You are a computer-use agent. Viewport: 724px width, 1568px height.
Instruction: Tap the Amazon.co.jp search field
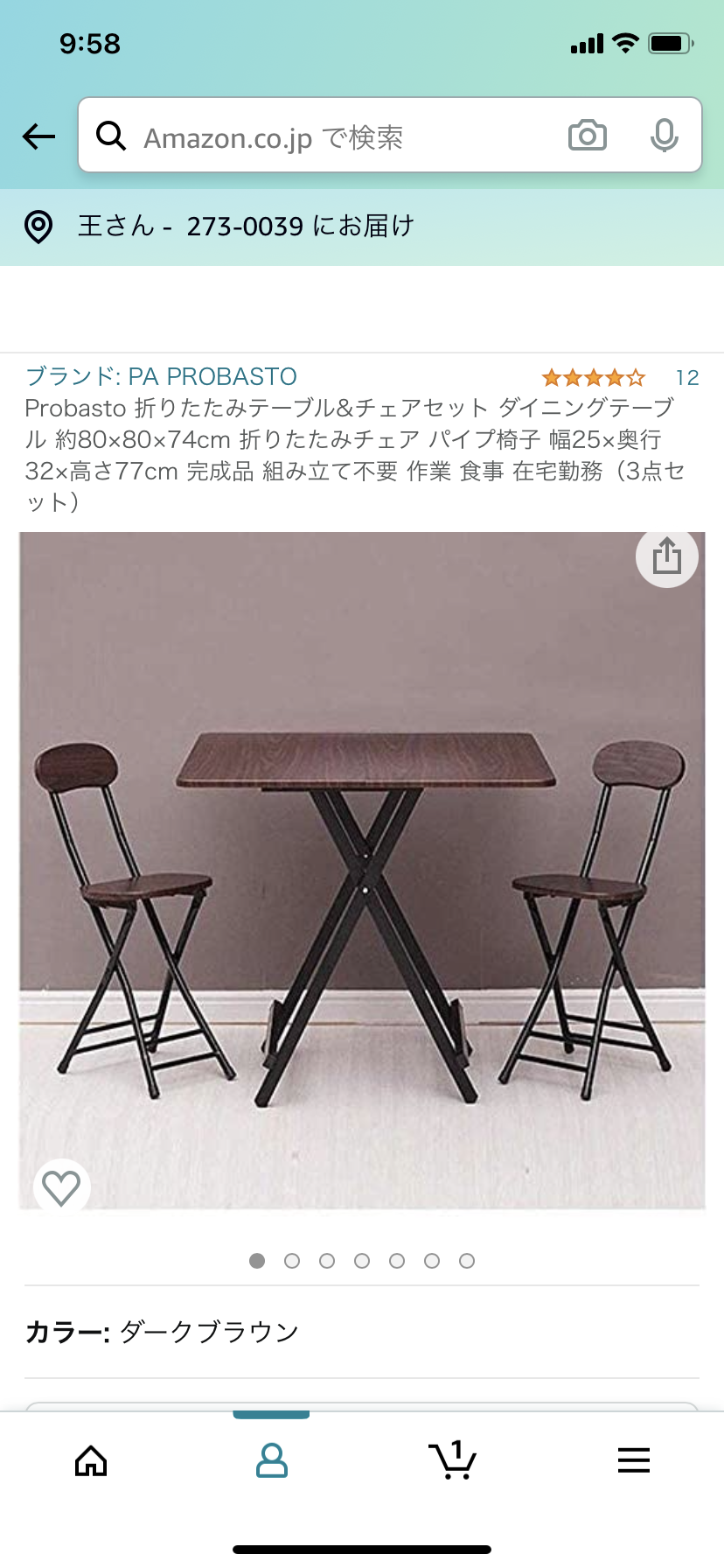pyautogui.click(x=332, y=137)
